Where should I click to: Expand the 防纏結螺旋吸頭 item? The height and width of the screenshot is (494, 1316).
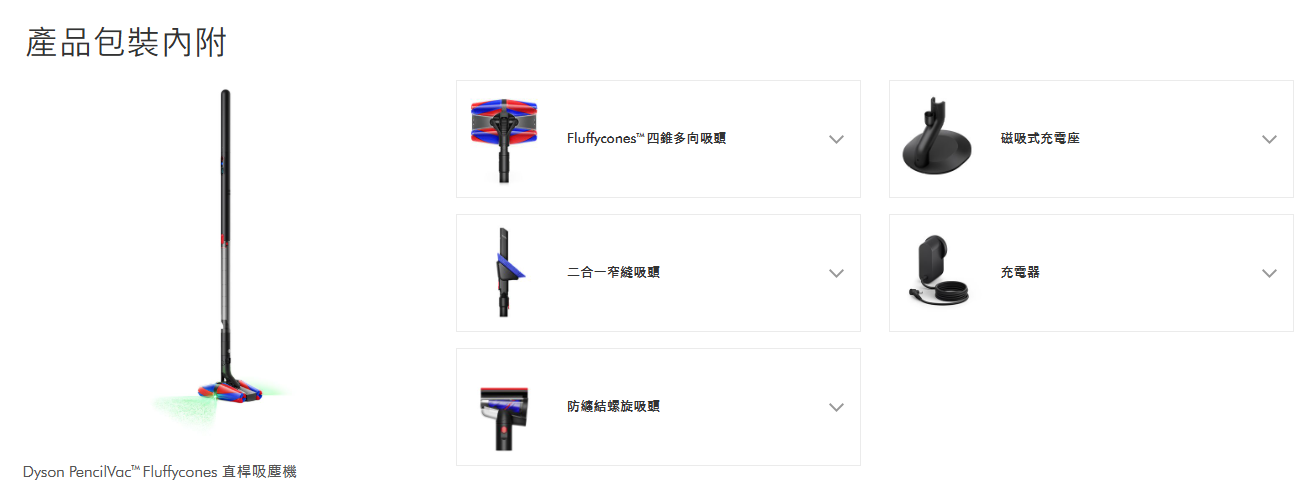point(836,407)
